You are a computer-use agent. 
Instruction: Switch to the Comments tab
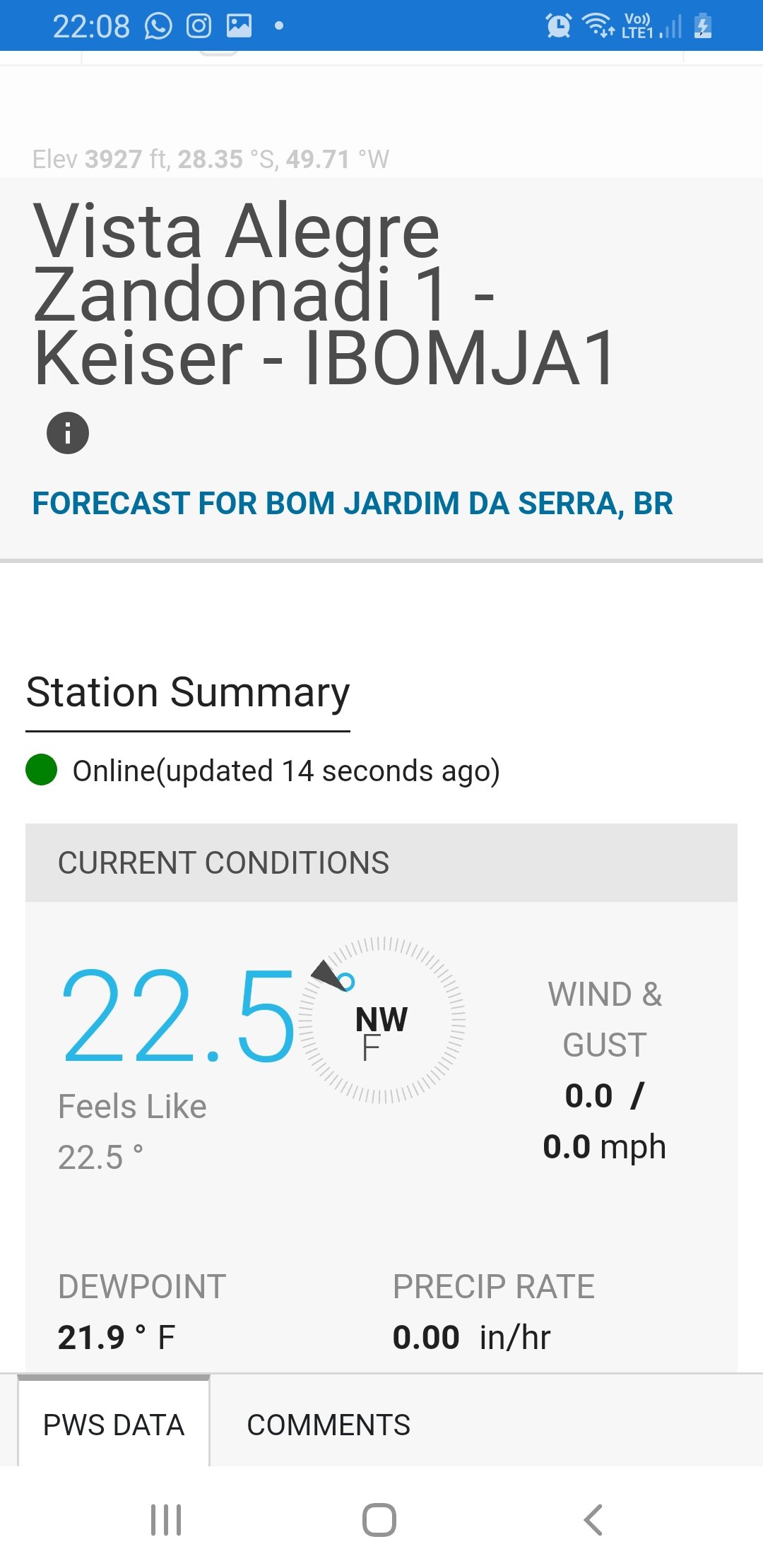pyautogui.click(x=329, y=1425)
